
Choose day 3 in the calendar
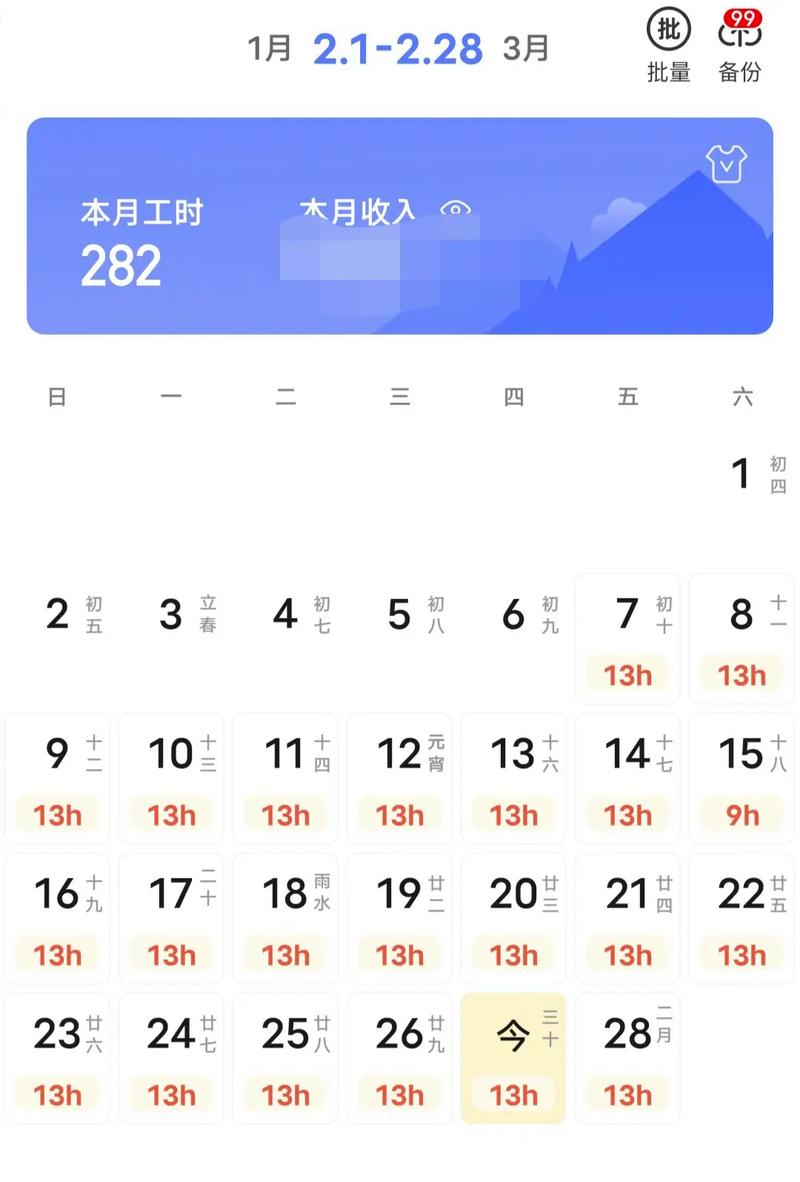point(172,614)
